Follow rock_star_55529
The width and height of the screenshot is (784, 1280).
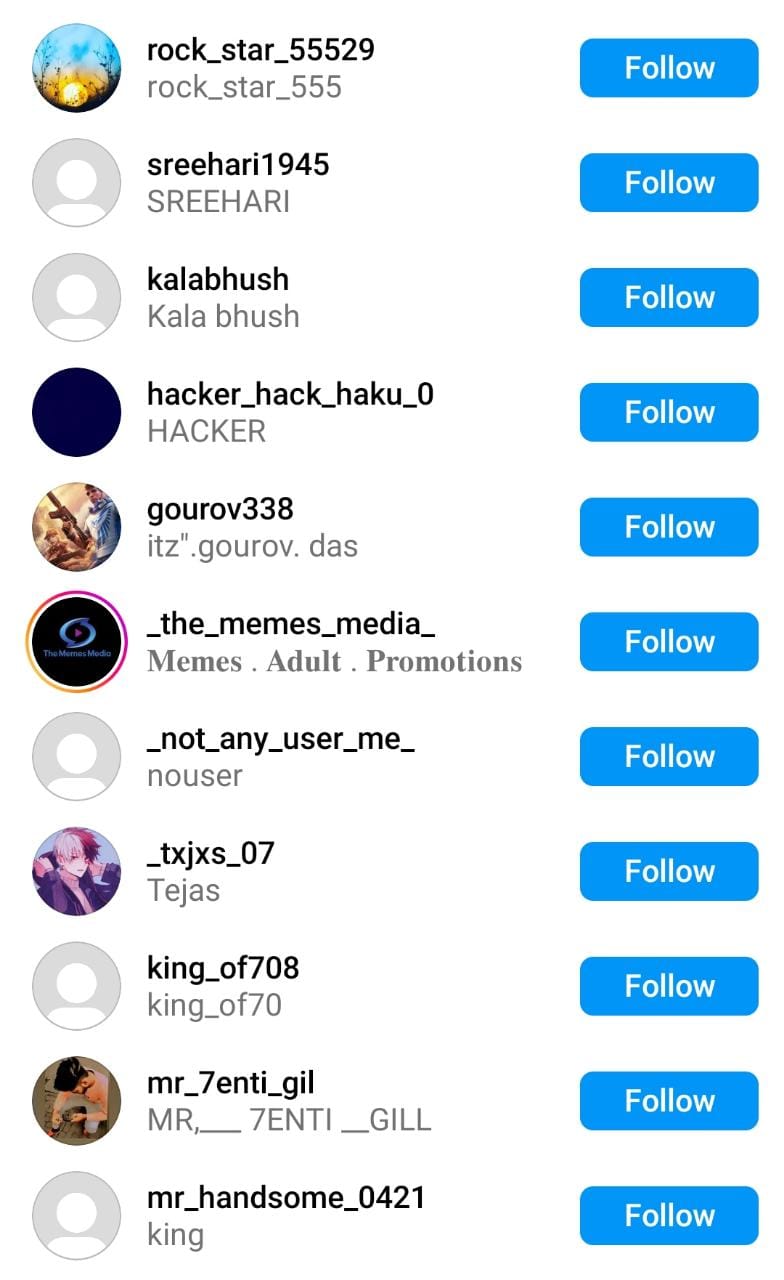point(669,68)
